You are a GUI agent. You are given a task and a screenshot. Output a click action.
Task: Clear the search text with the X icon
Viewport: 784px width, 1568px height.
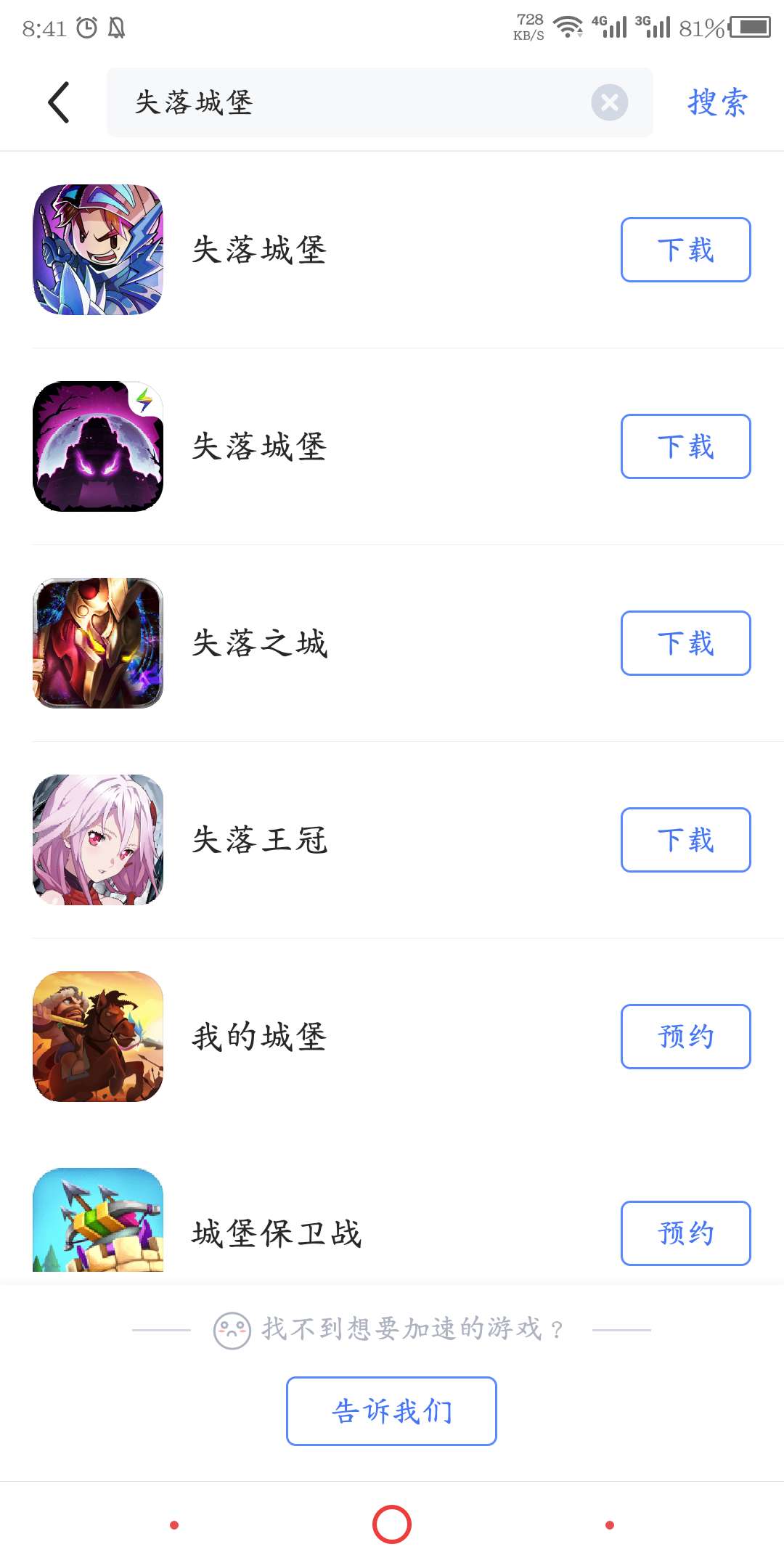(x=609, y=102)
